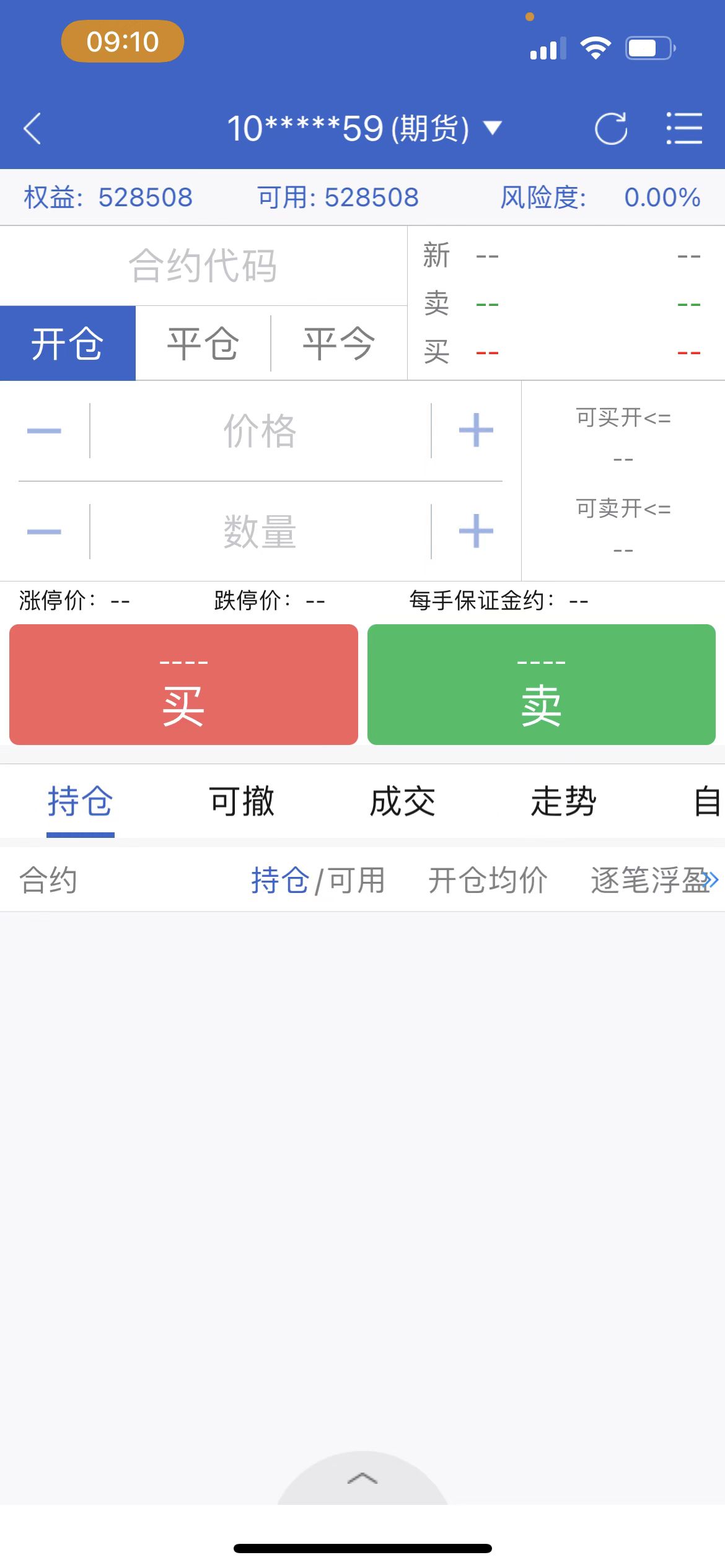725x1568 pixels.
Task: Open the futures account dropdown
Action: pos(364,129)
